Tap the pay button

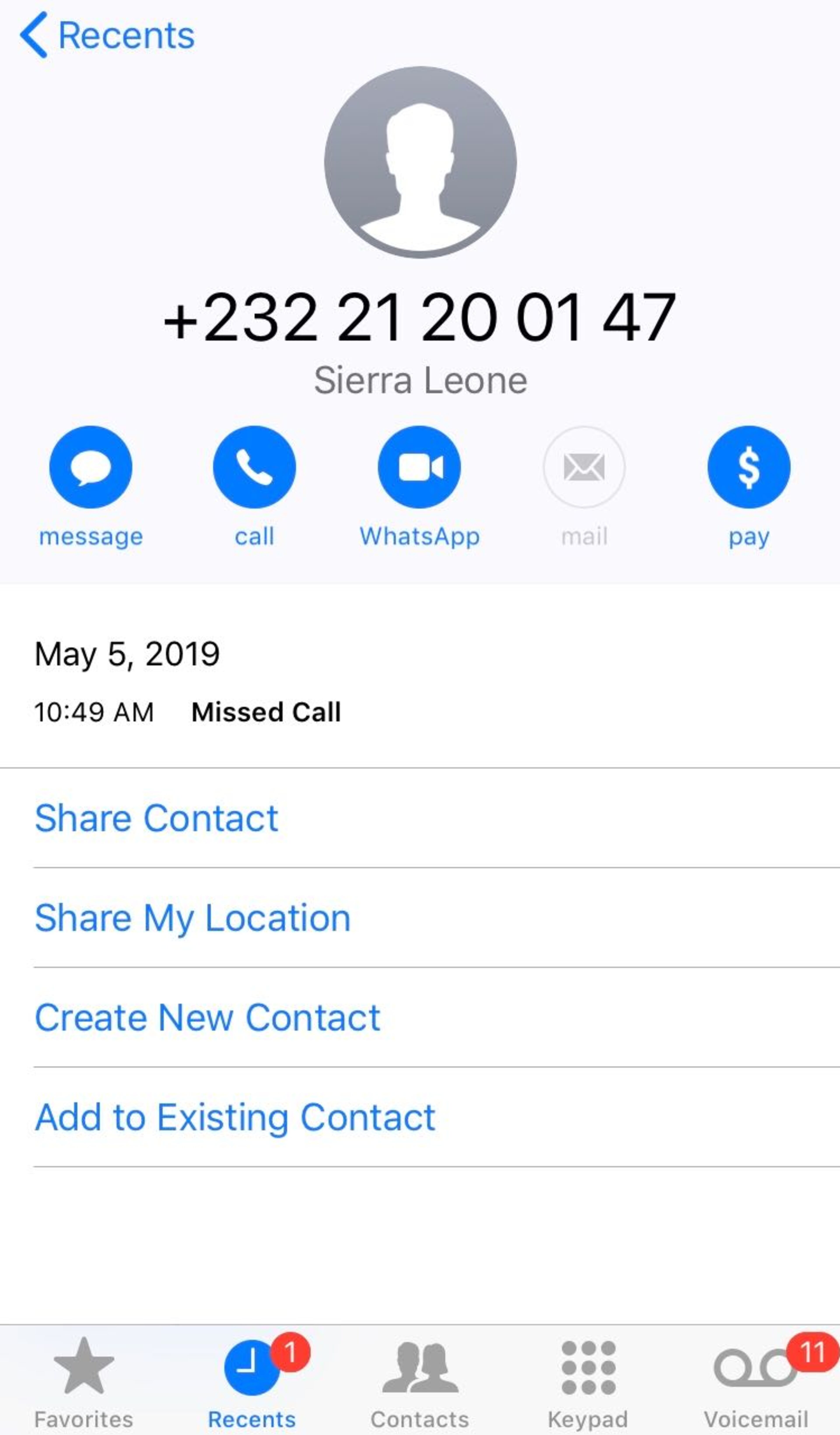coord(748,468)
